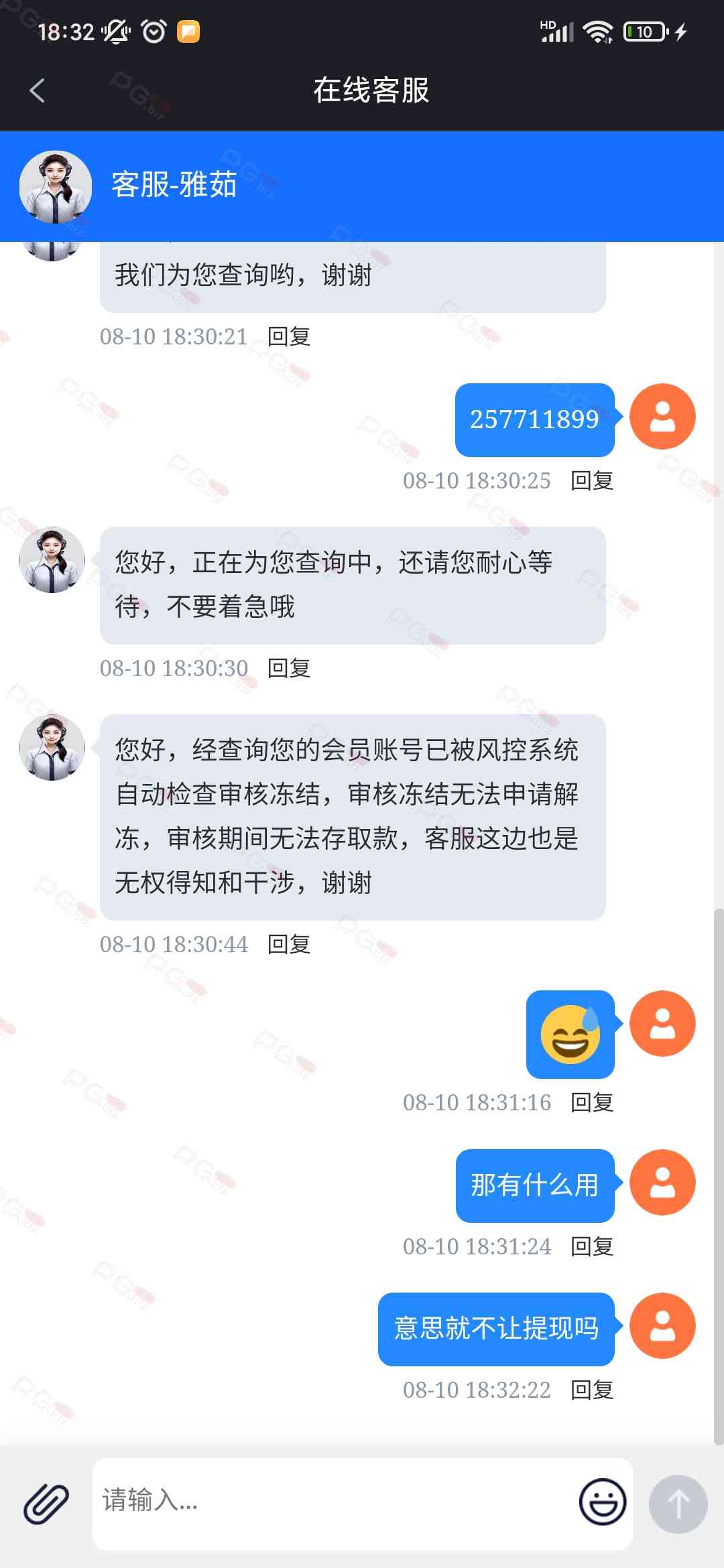Tap 回复 under the 257711899 message
The width and height of the screenshot is (724, 1568).
pos(592,480)
